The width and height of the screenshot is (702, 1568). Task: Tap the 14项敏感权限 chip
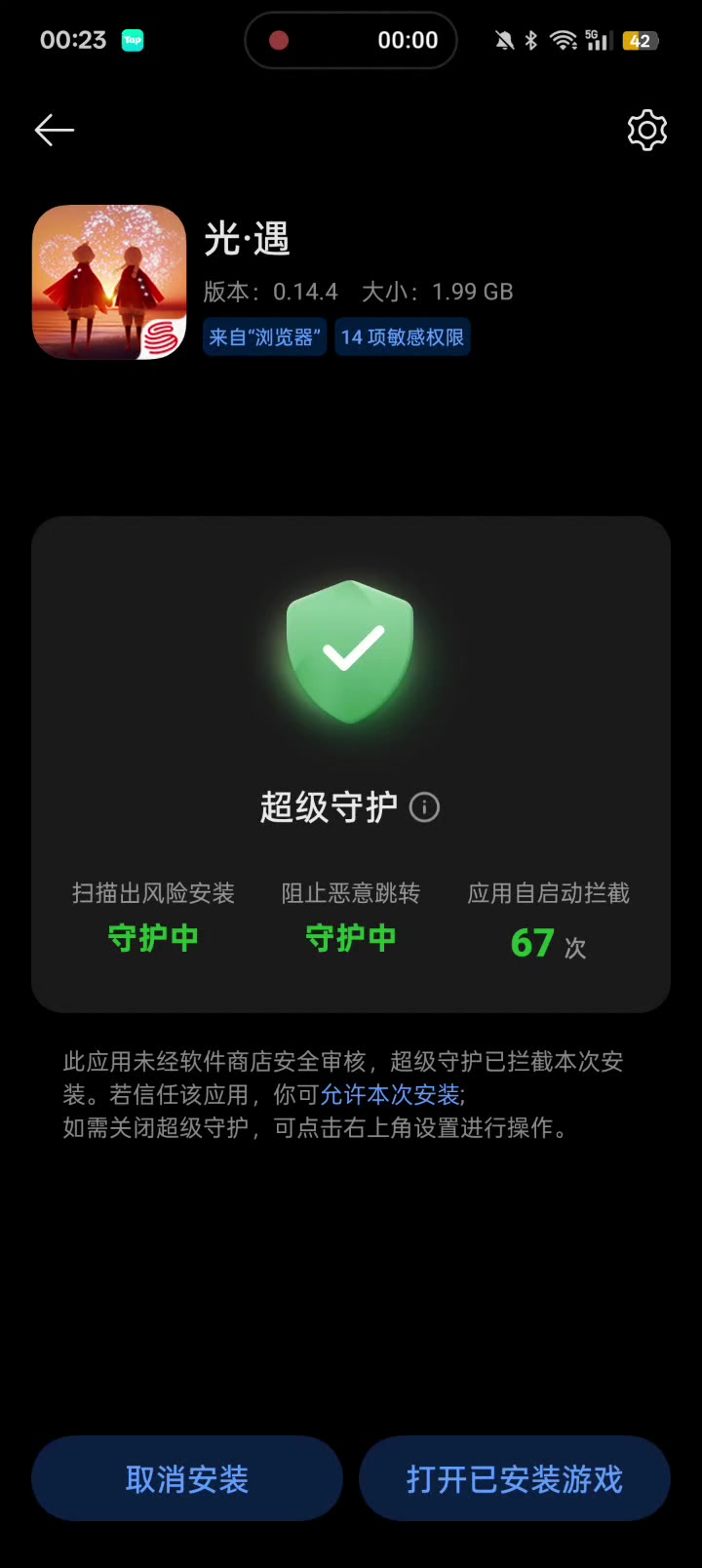pos(403,337)
